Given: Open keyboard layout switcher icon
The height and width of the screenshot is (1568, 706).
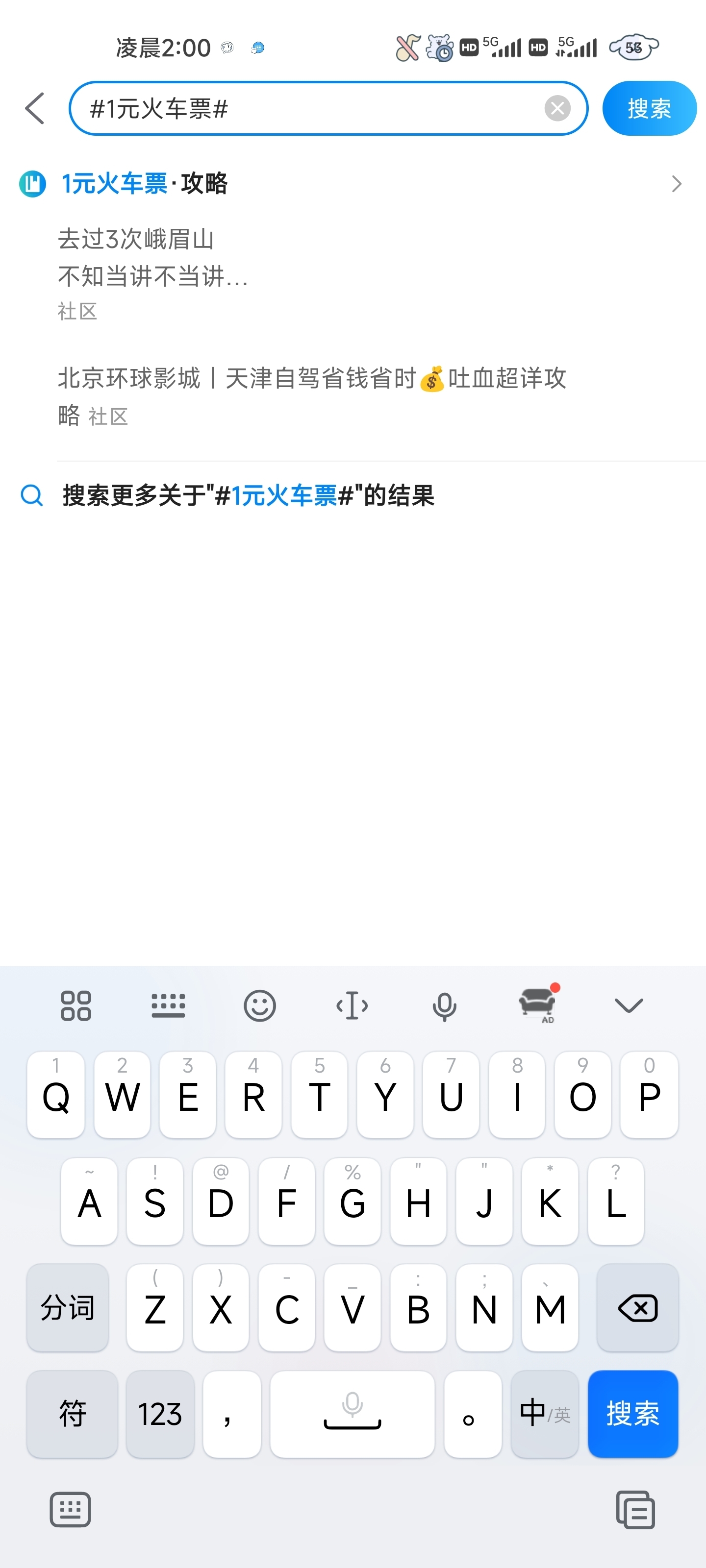Looking at the screenshot, I should (x=168, y=1005).
